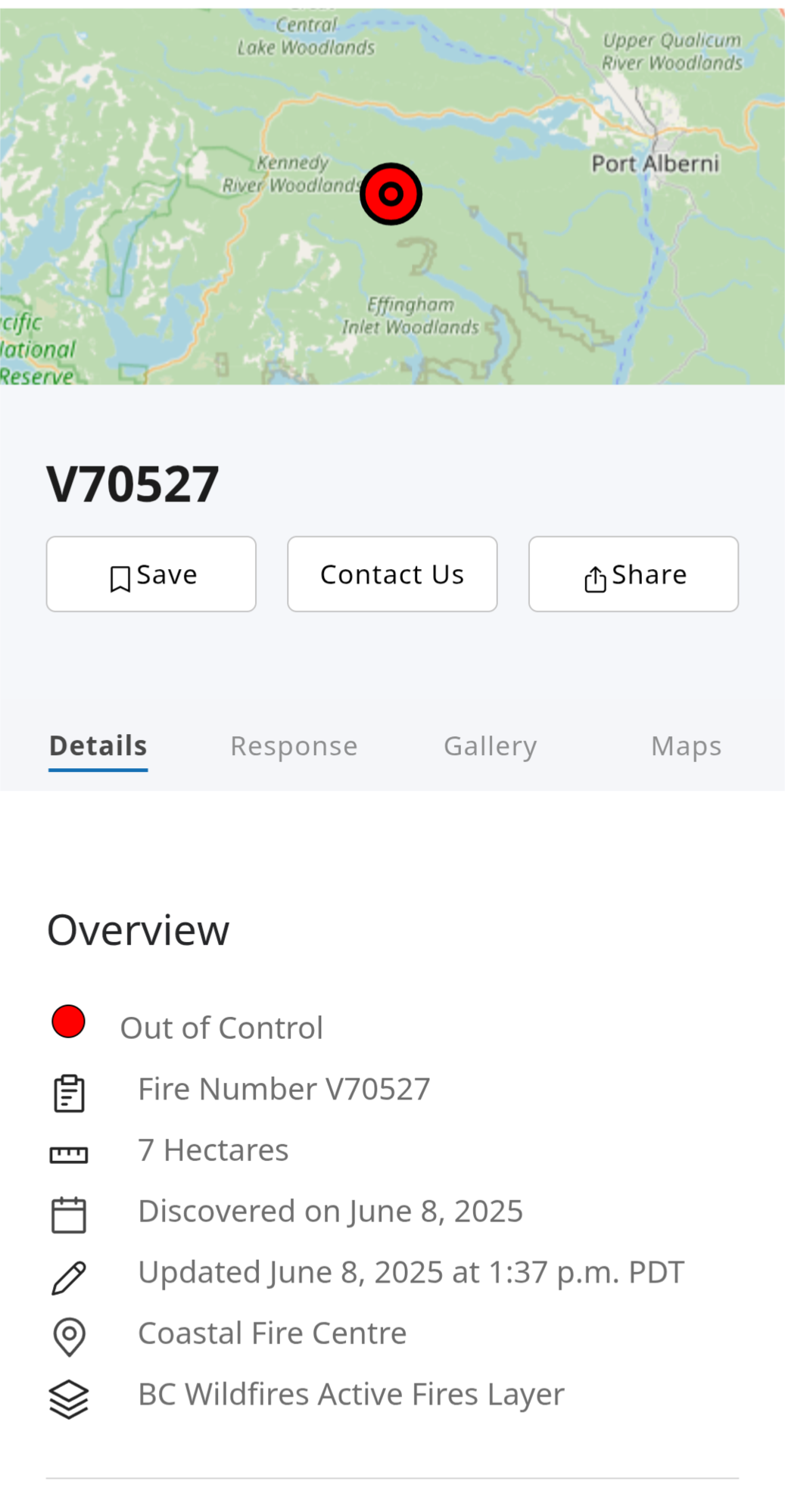Share this wildfire incident
Image resolution: width=785 pixels, height=1512 pixels.
[x=634, y=574]
